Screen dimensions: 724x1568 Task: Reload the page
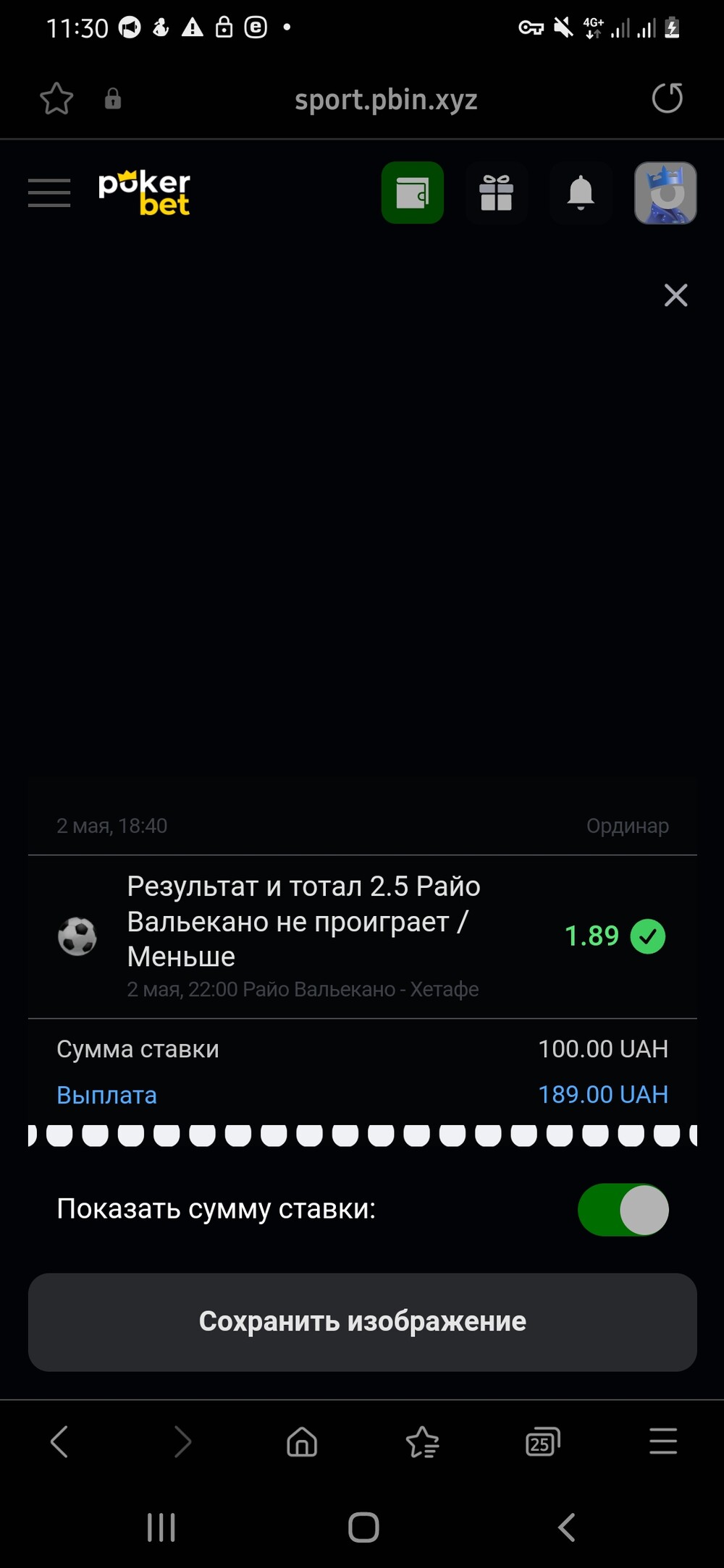667,98
